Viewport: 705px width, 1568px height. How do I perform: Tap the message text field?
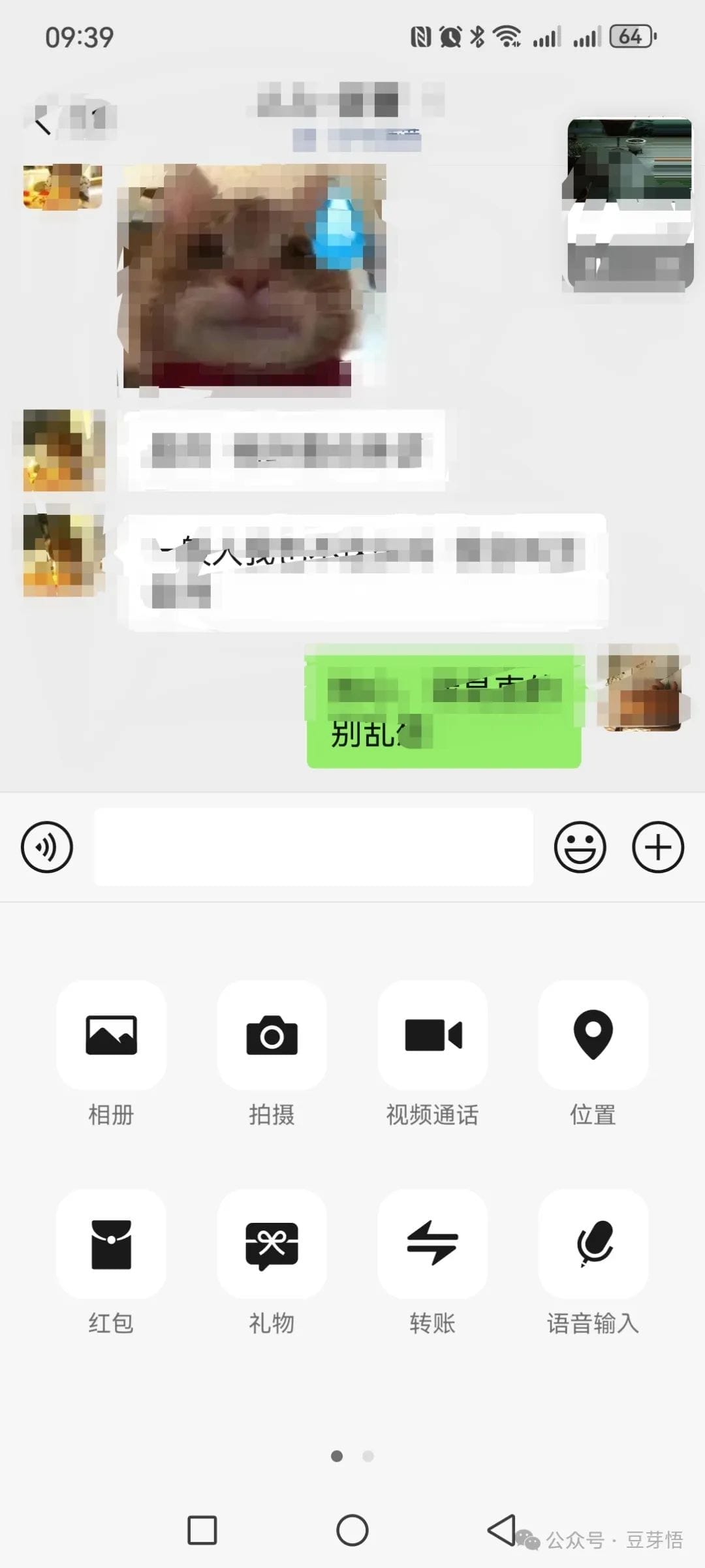[x=313, y=847]
